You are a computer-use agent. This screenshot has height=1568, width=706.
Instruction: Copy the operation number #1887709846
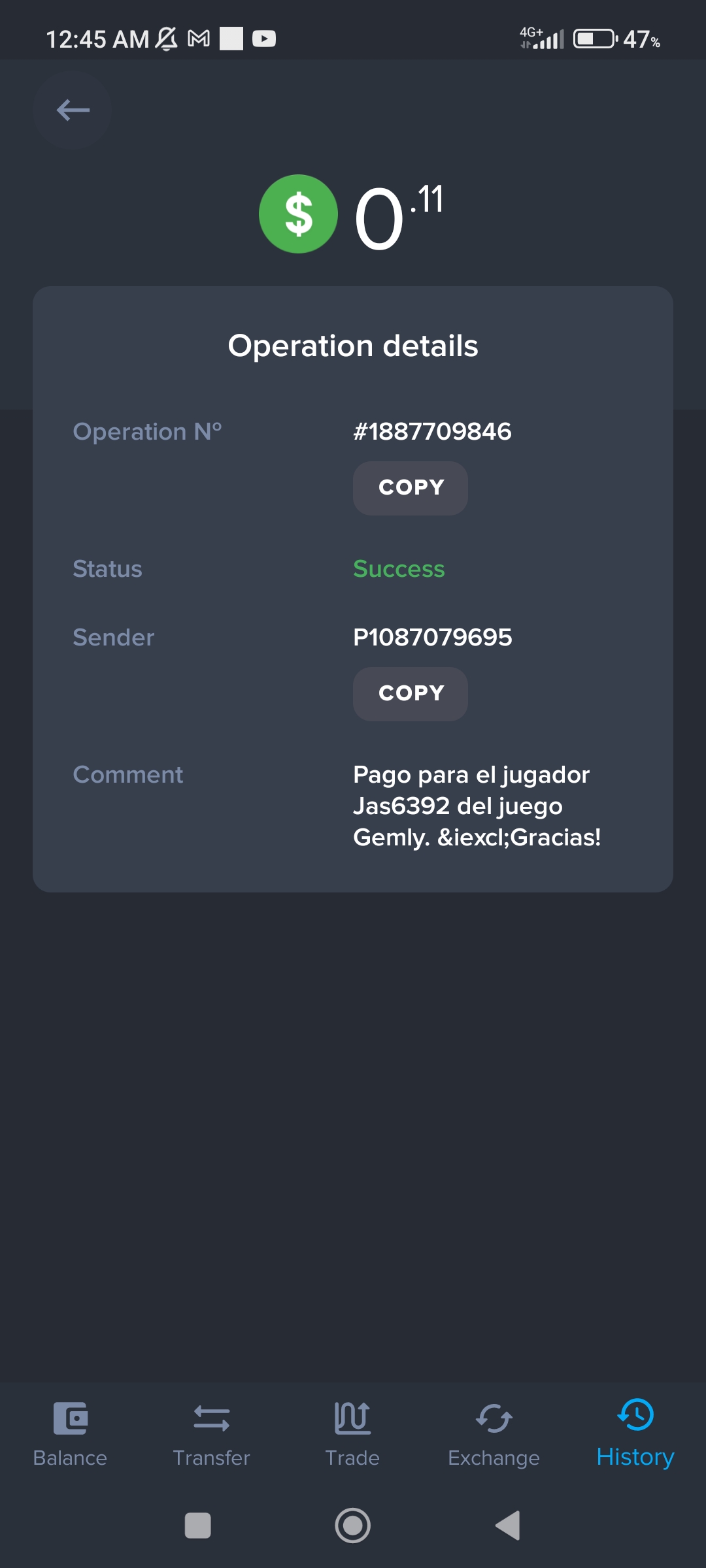411,488
